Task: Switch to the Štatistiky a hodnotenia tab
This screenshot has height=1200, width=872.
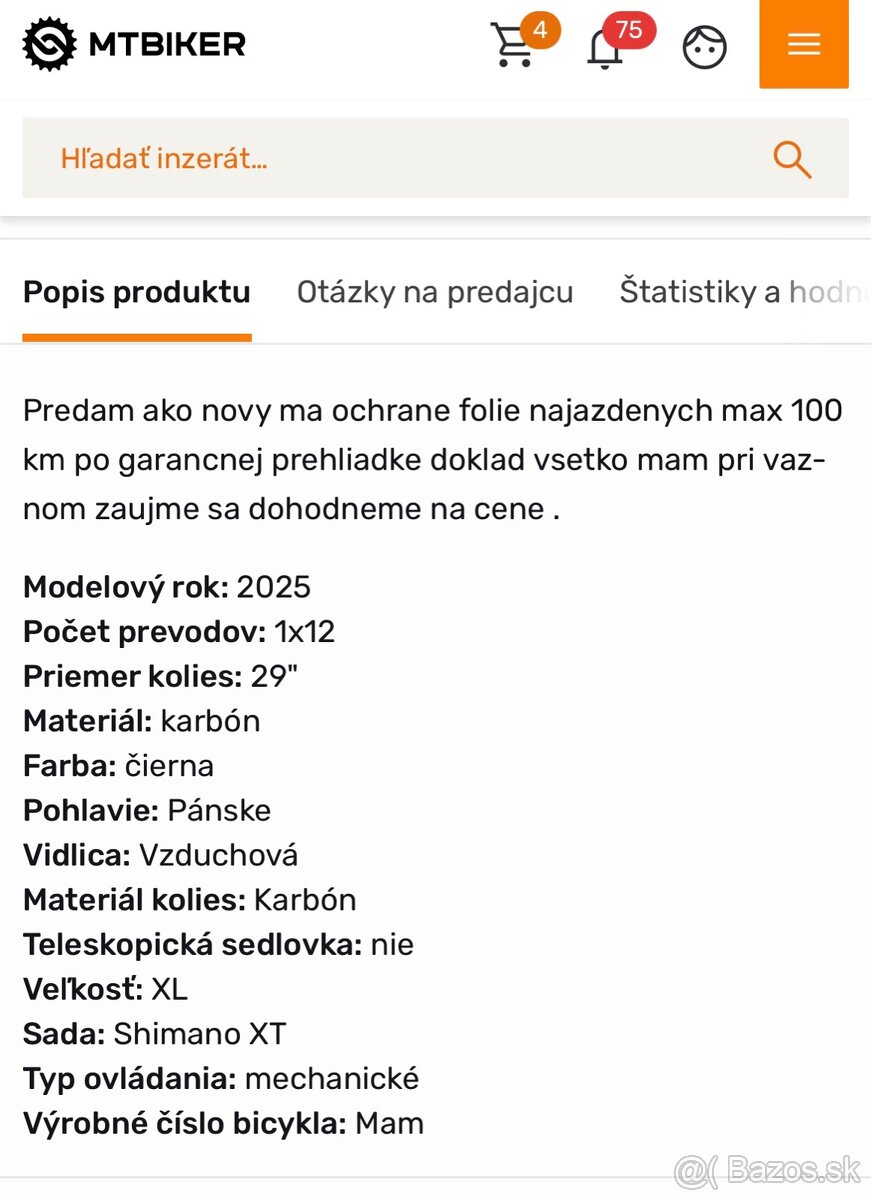Action: pyautogui.click(x=740, y=292)
